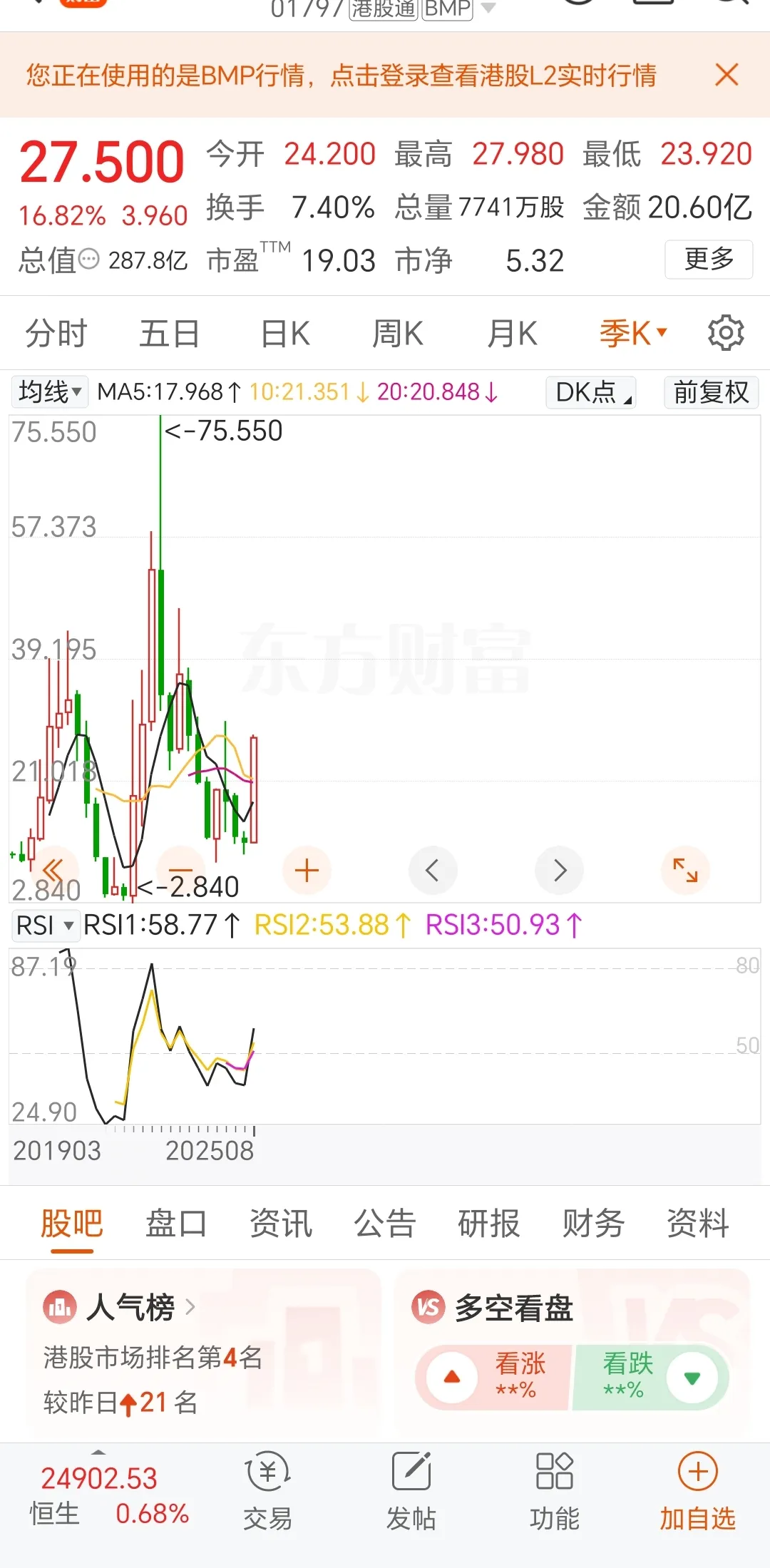Viewport: 770px width, 1568px height.
Task: Zoom in the K-line chart
Action: click(307, 871)
